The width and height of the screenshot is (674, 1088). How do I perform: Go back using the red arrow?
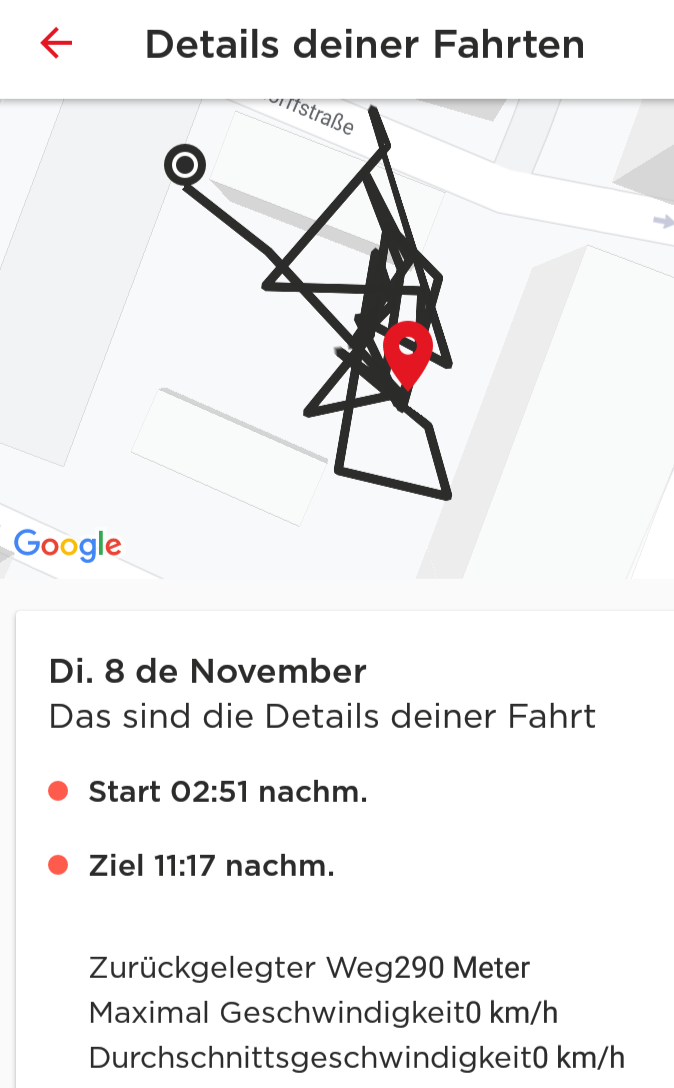coord(56,43)
